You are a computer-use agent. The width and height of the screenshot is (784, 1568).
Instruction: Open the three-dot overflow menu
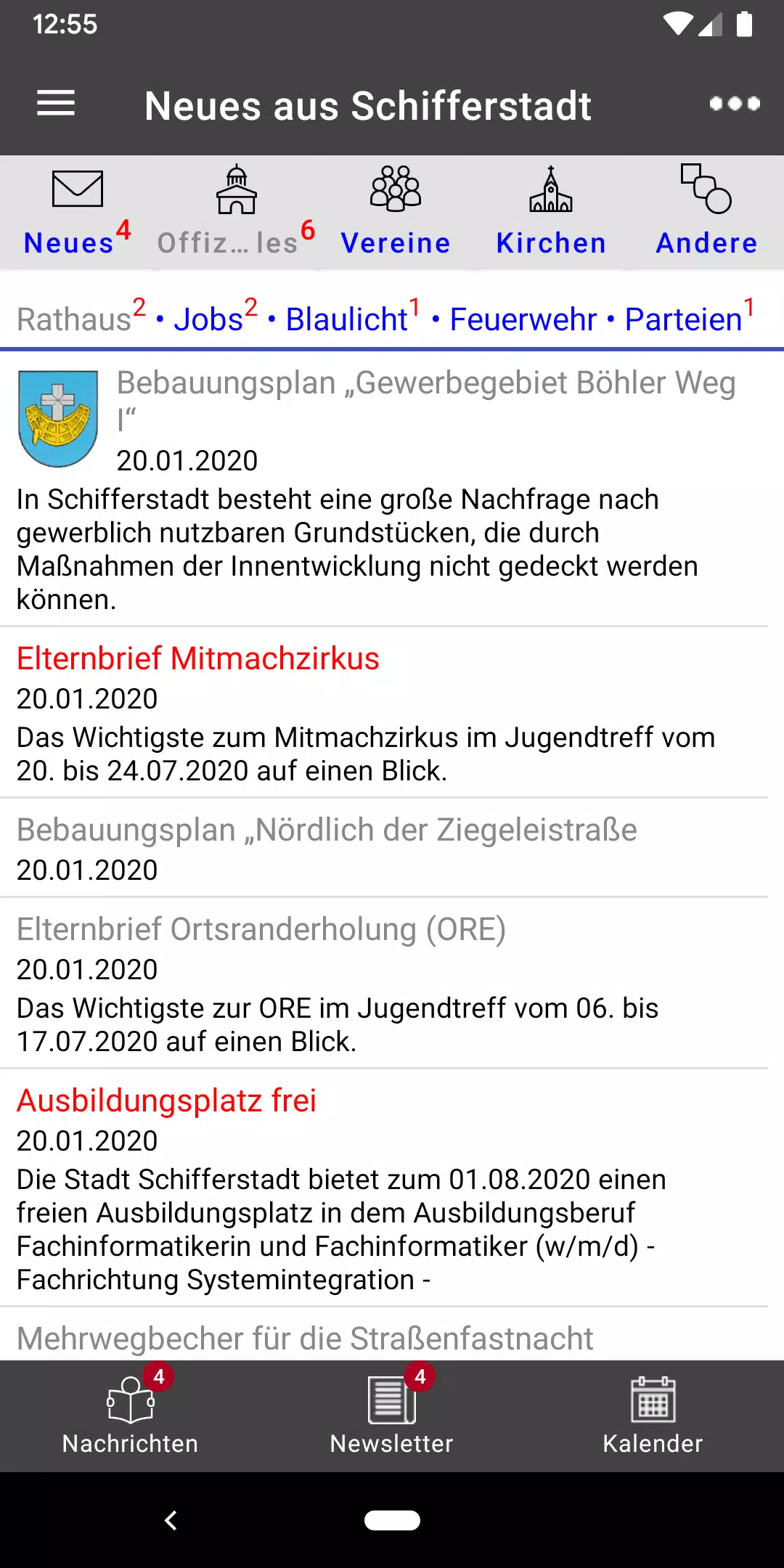tap(735, 104)
